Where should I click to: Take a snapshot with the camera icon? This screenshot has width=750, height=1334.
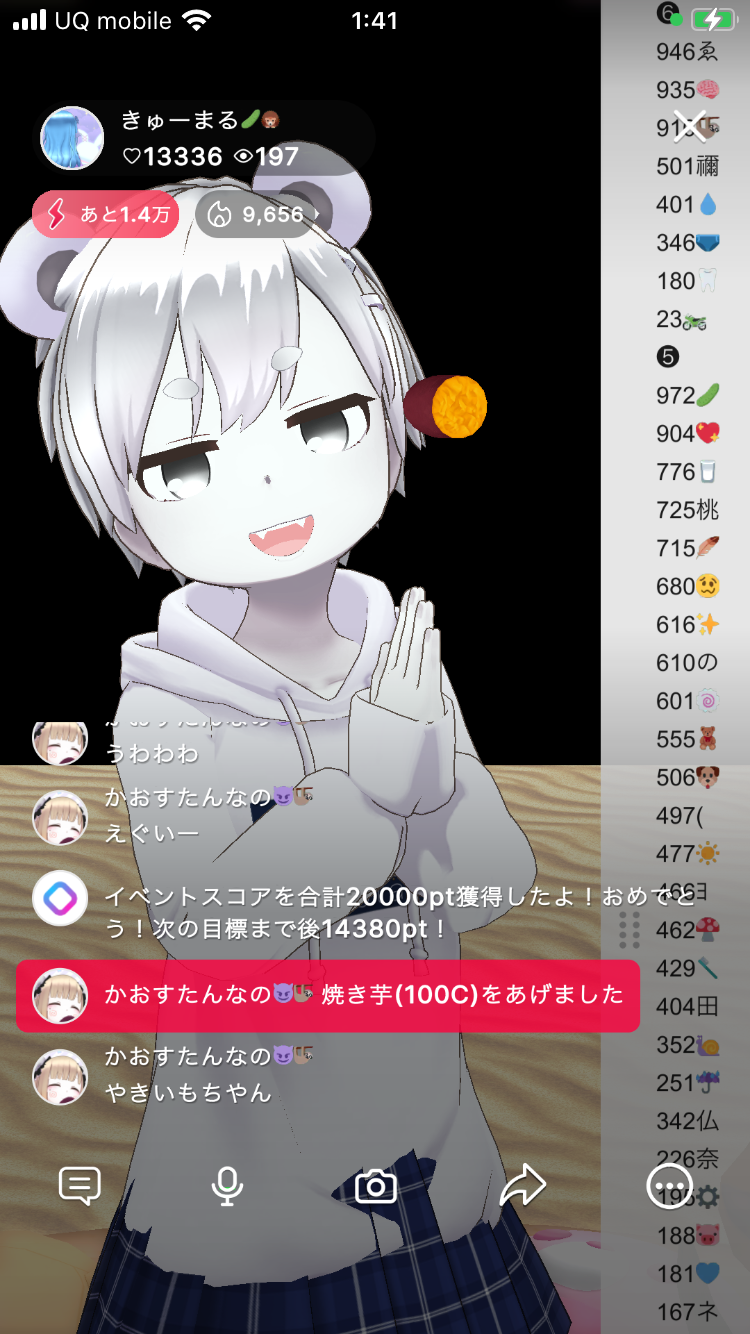(376, 1186)
